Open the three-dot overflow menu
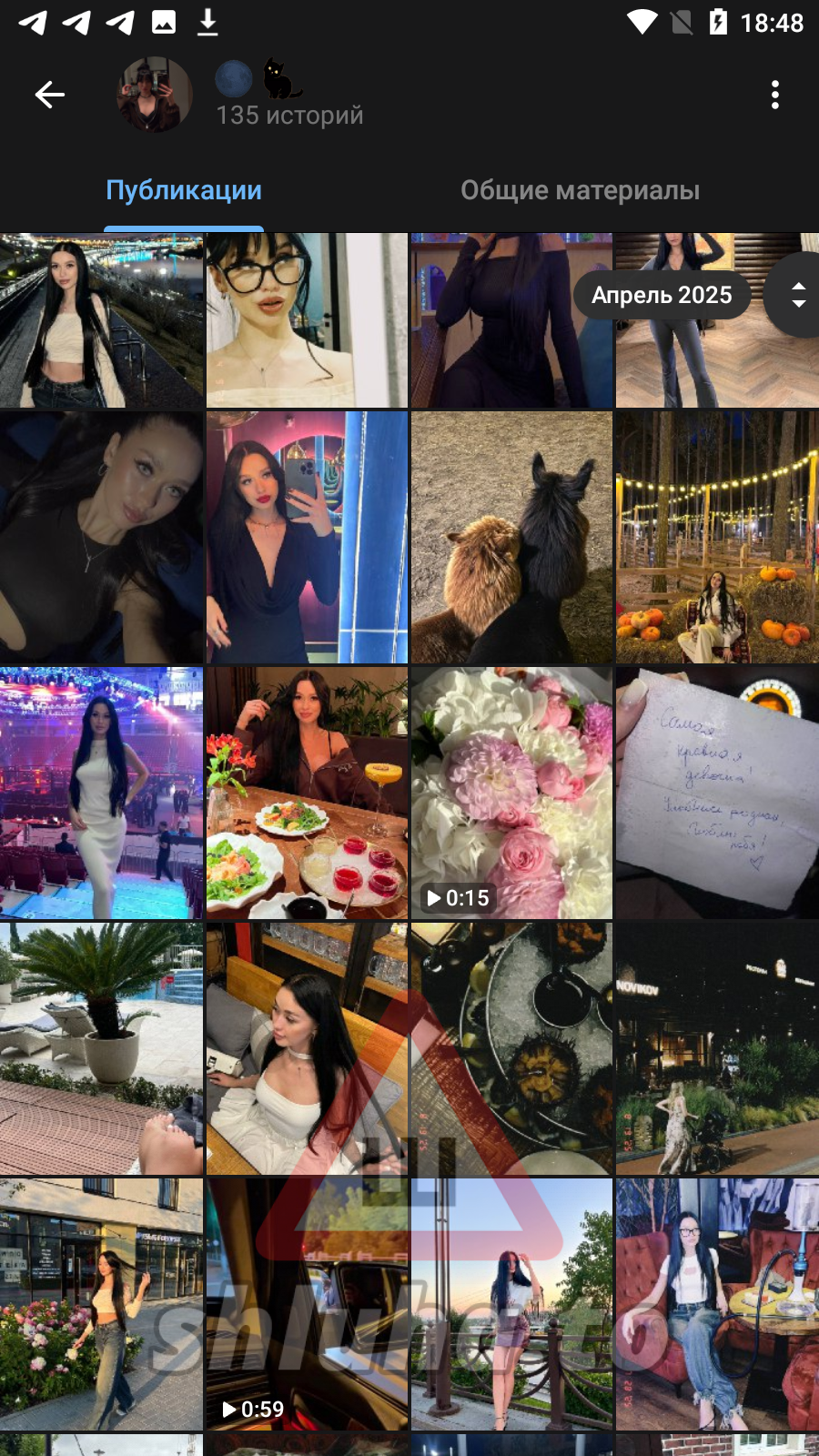The image size is (819, 1456). coord(774,95)
